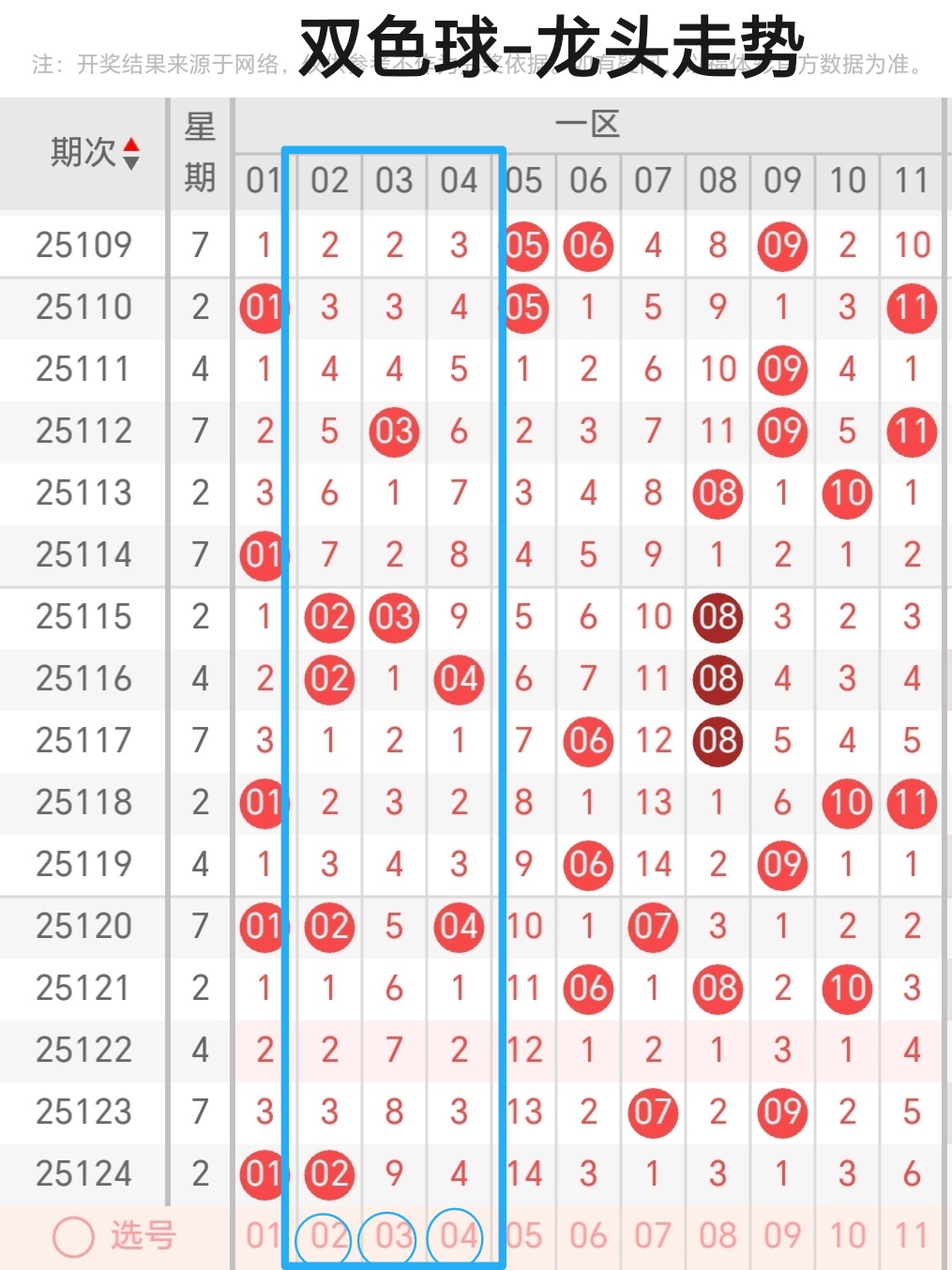Viewport: 952px width, 1270px height.
Task: Click the red ball 09 in row 25109
Action: 782,246
